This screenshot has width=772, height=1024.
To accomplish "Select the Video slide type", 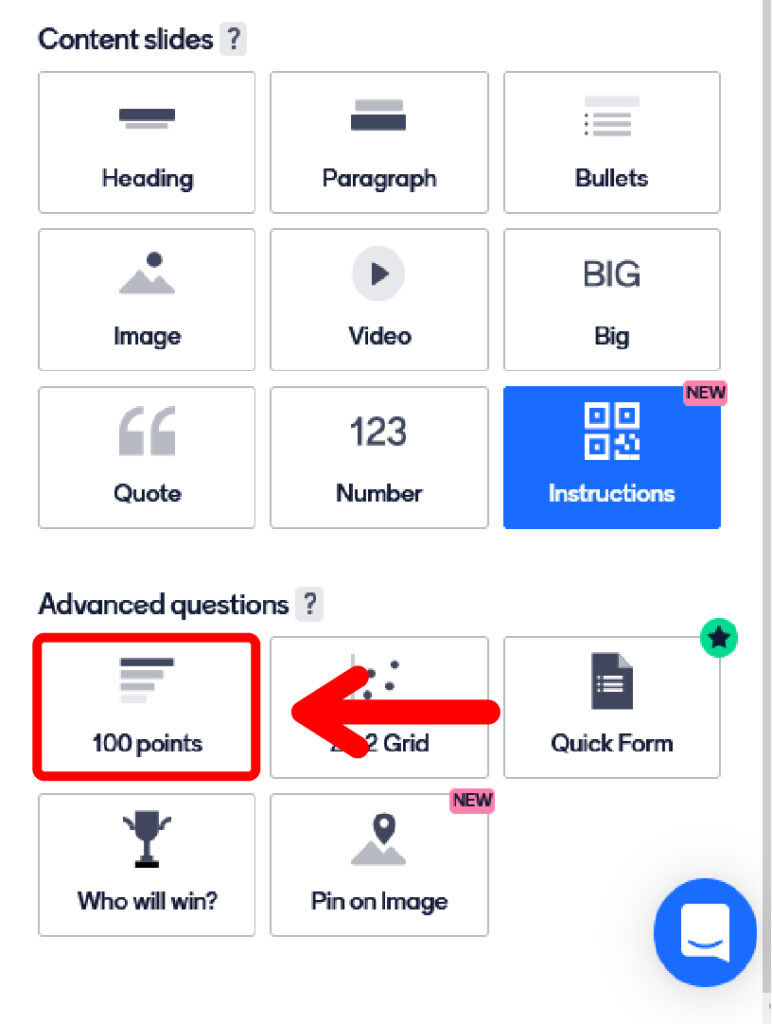I will (x=379, y=300).
